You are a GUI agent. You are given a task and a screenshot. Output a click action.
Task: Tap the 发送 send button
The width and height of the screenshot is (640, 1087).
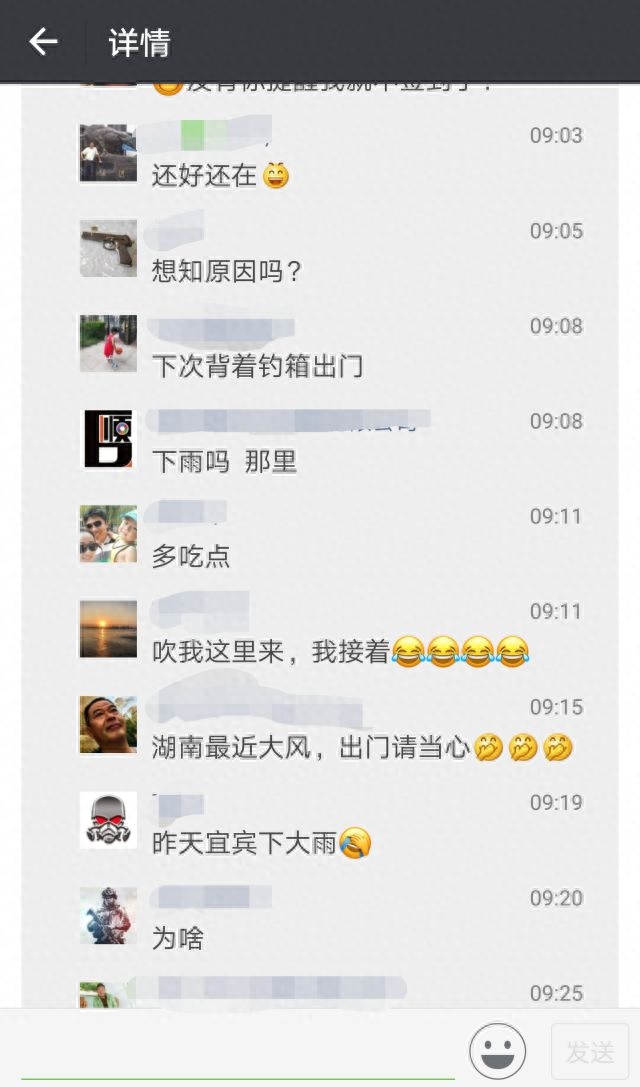coord(589,1051)
